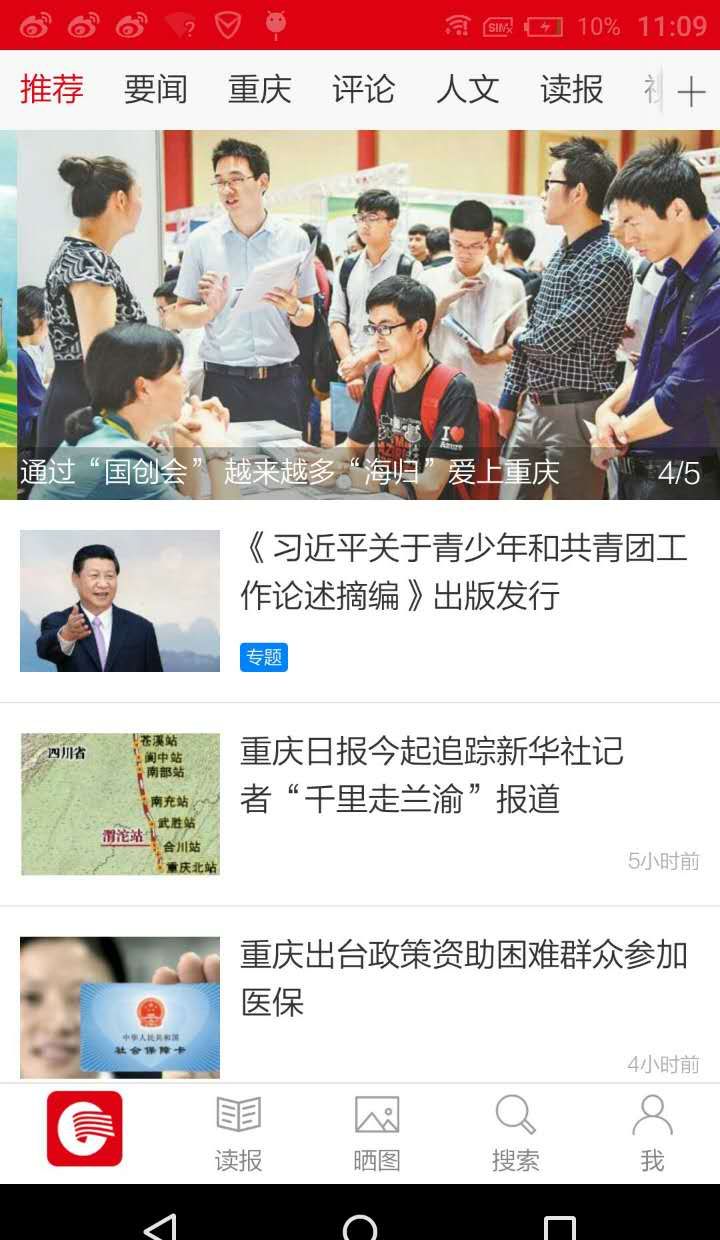Read the 千里走兰渝 report article
Viewport: 720px width, 1240px height.
click(431, 775)
